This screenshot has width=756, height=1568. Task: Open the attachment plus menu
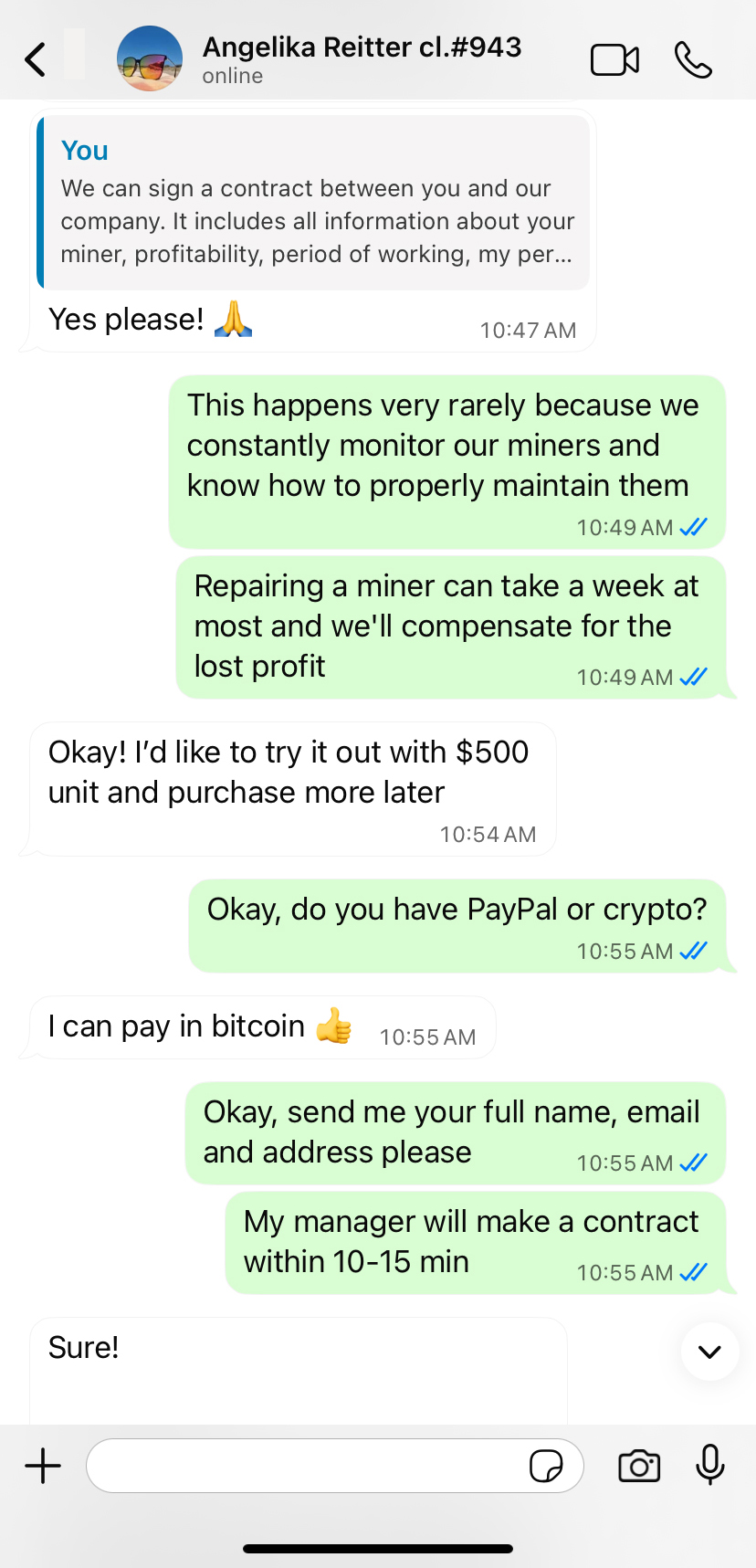[43, 1466]
